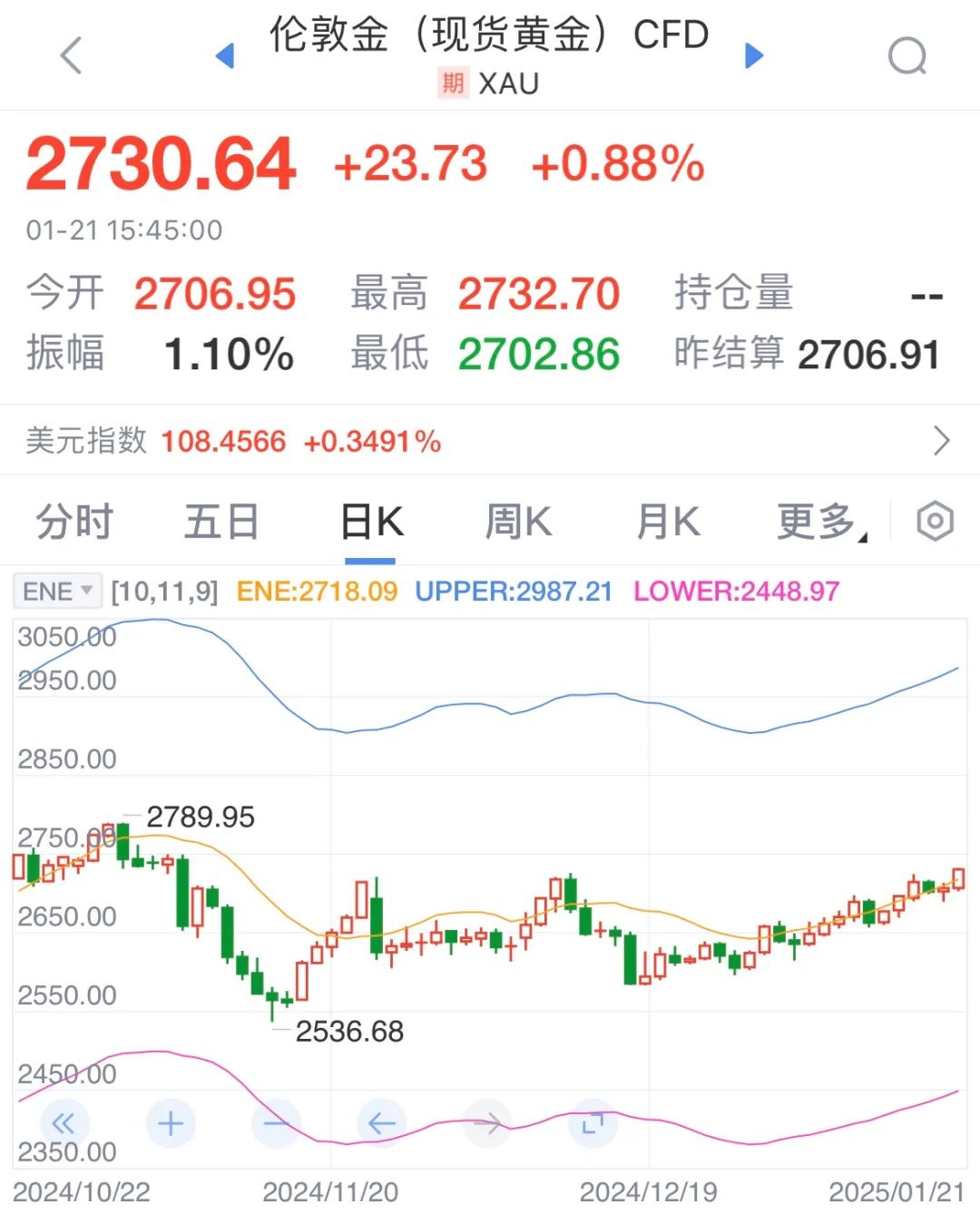980x1224 pixels.
Task: Switch to the previous instrument
Action: tap(225, 56)
